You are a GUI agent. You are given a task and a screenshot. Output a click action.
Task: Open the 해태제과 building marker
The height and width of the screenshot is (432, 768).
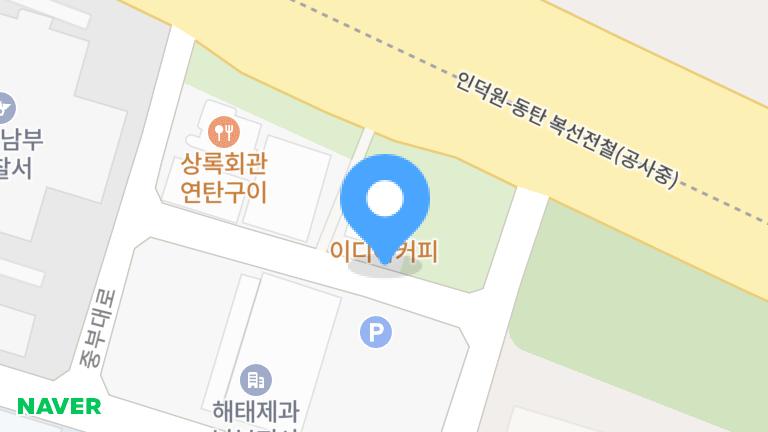point(256,380)
